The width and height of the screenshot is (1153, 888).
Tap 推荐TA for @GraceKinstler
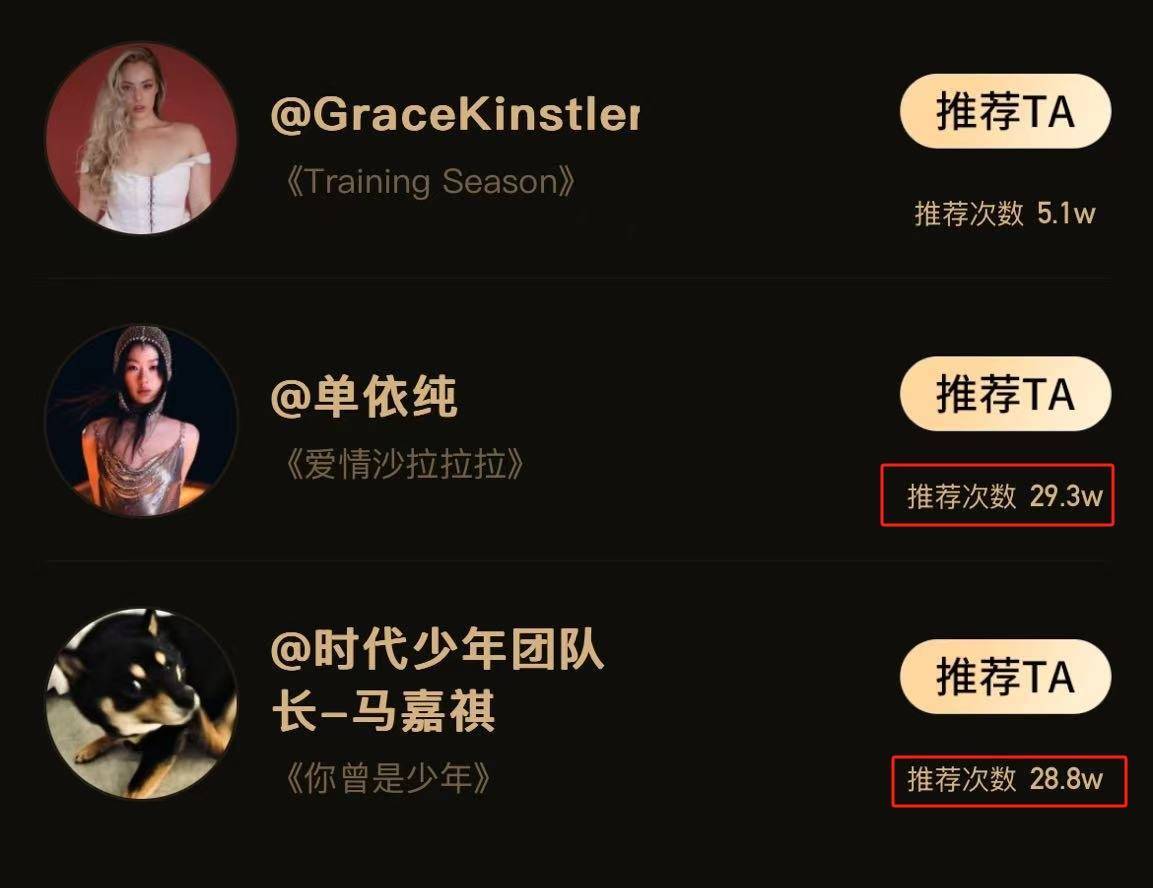[1005, 111]
